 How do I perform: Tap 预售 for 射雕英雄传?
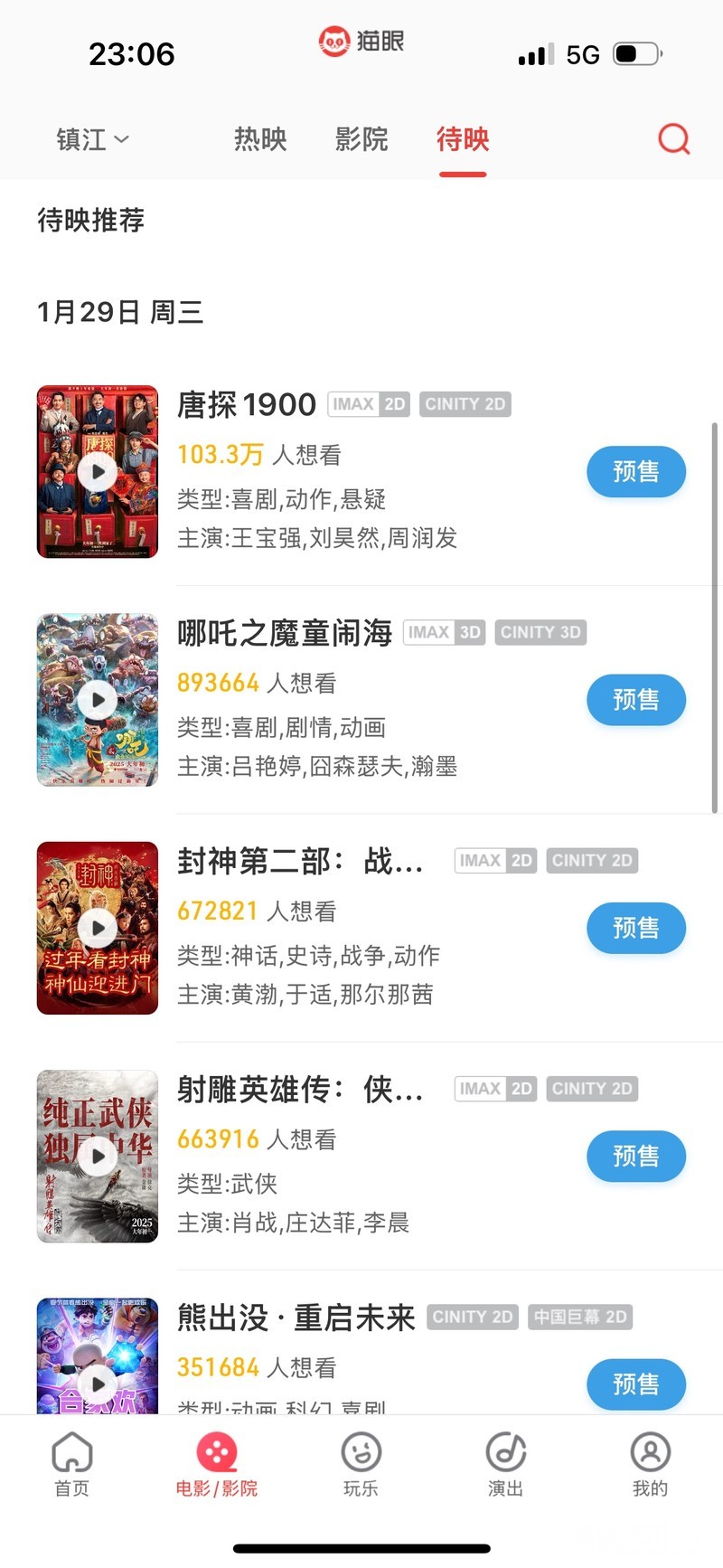[635, 1156]
